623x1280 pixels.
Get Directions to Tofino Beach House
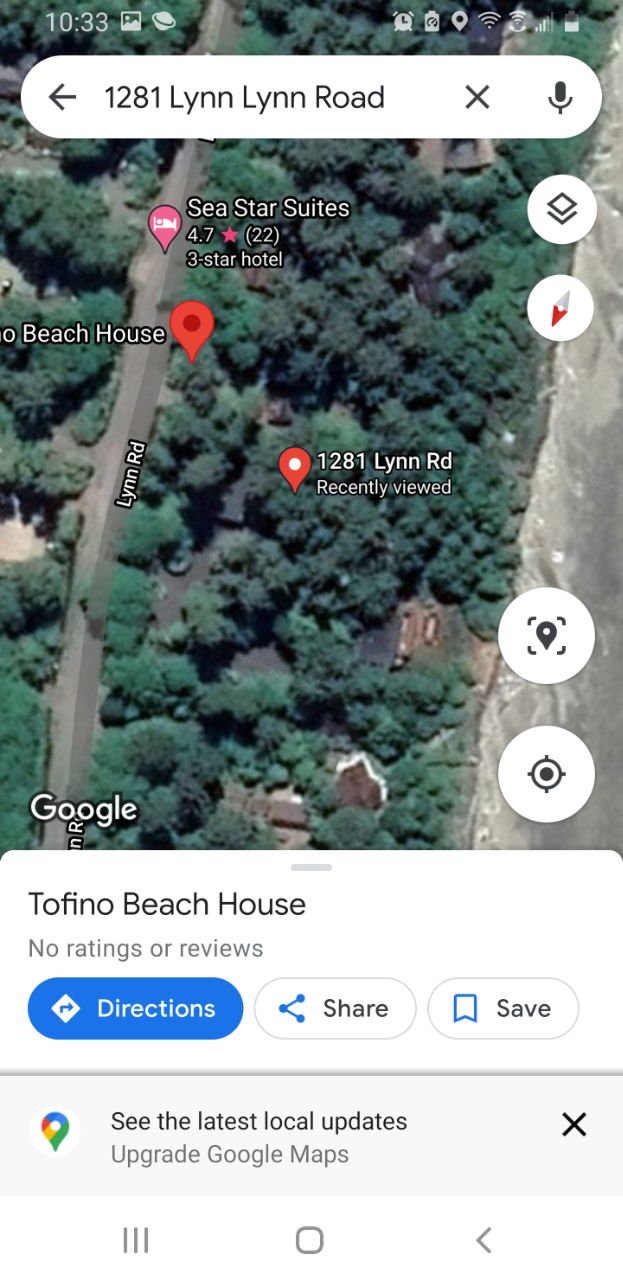135,1008
